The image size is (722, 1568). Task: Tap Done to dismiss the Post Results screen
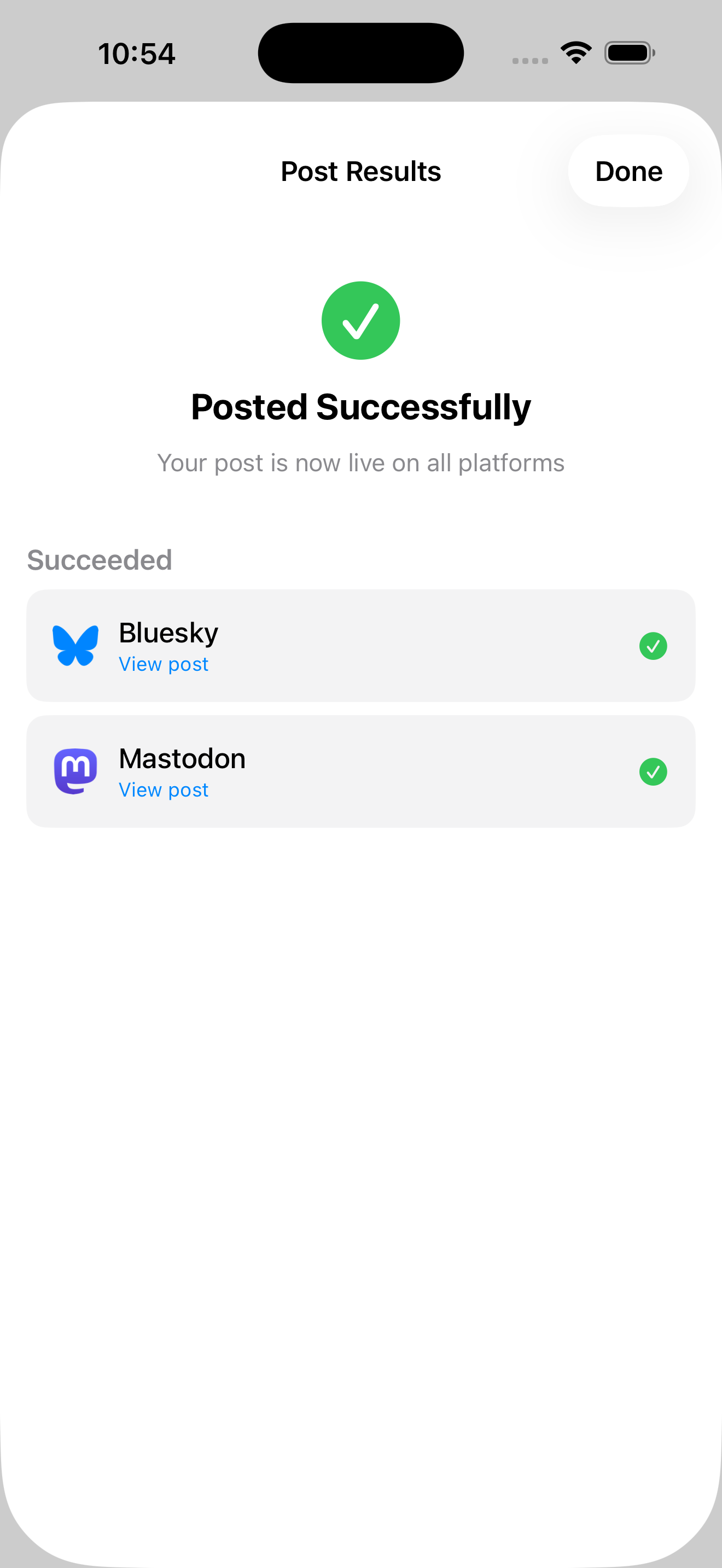(x=628, y=171)
